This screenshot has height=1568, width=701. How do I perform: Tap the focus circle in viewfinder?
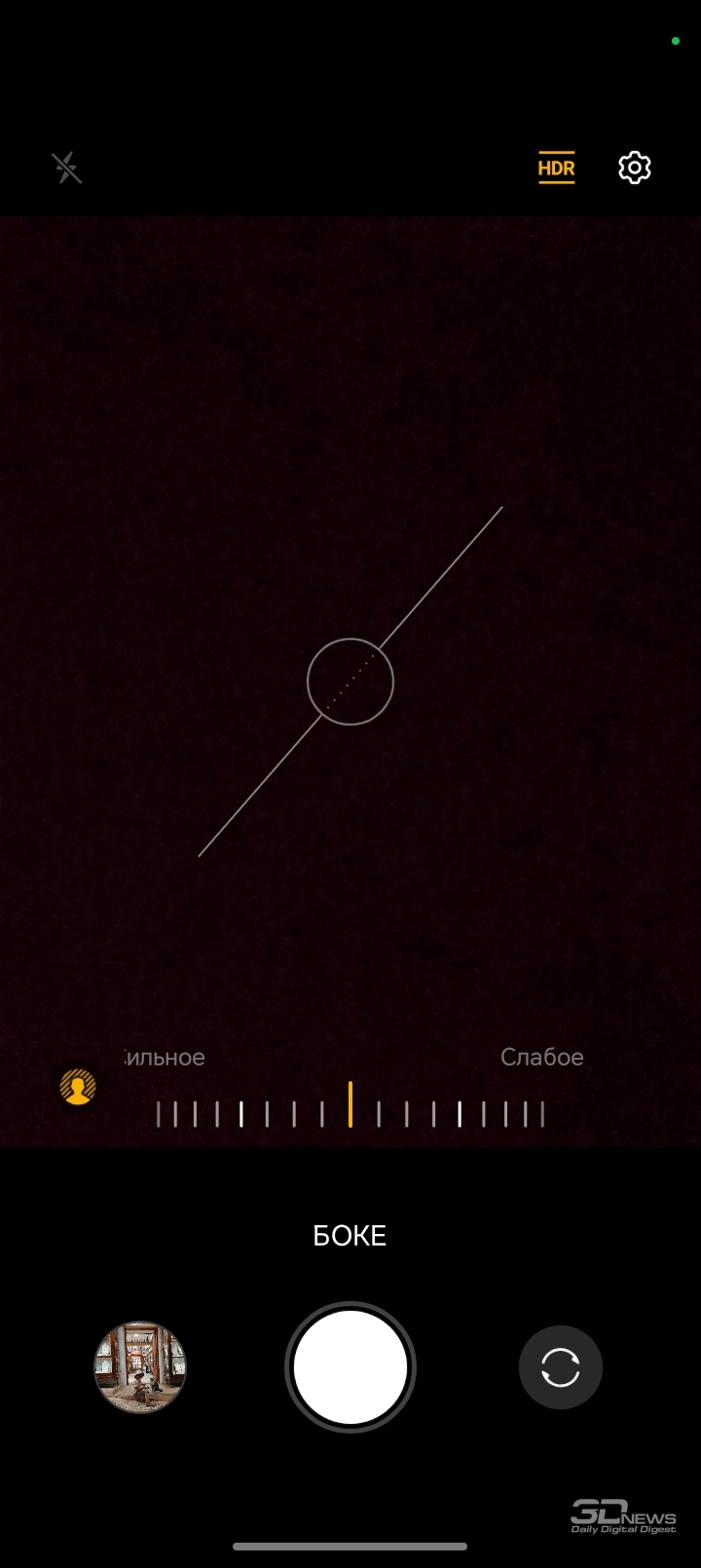350,682
